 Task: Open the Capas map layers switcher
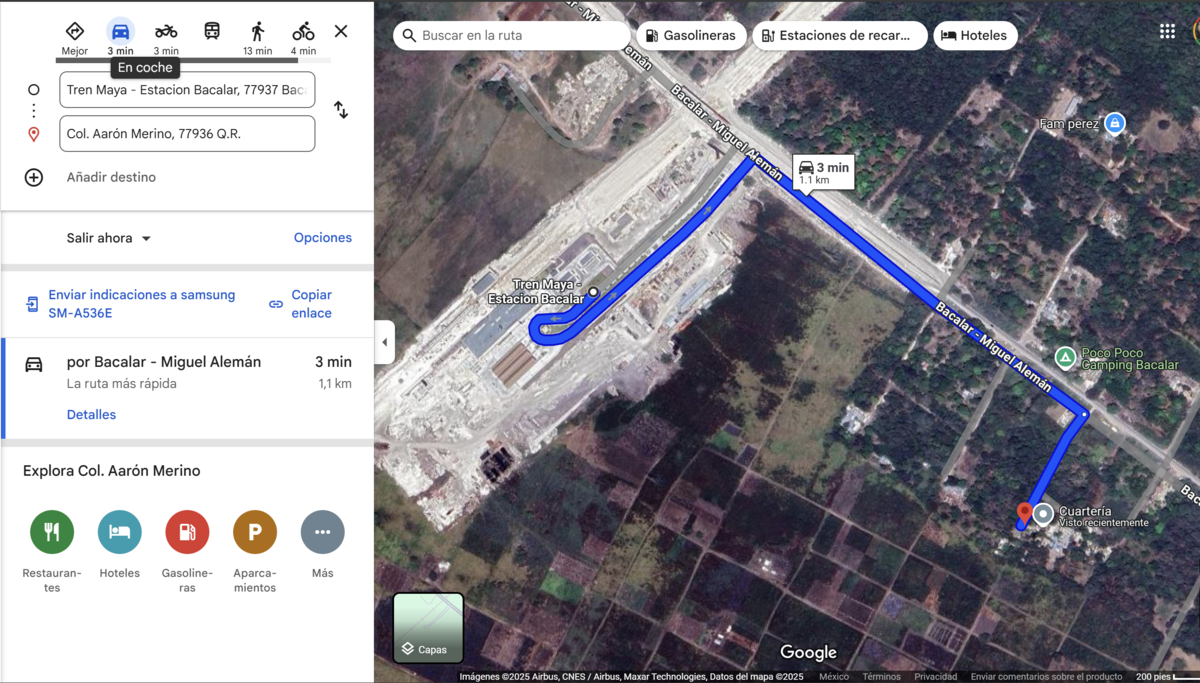pyautogui.click(x=428, y=628)
